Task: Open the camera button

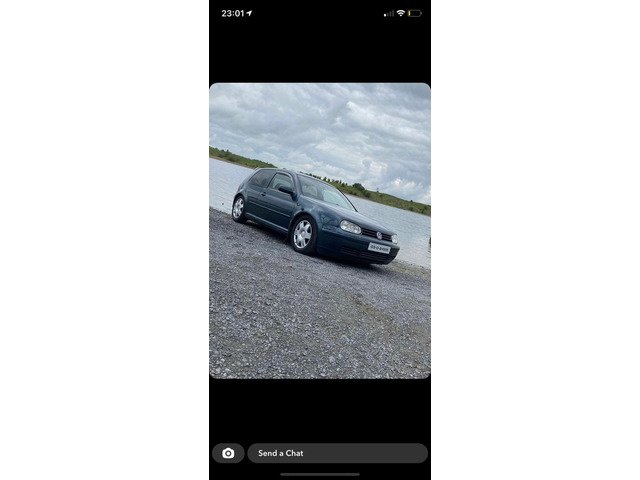Action: coord(228,453)
